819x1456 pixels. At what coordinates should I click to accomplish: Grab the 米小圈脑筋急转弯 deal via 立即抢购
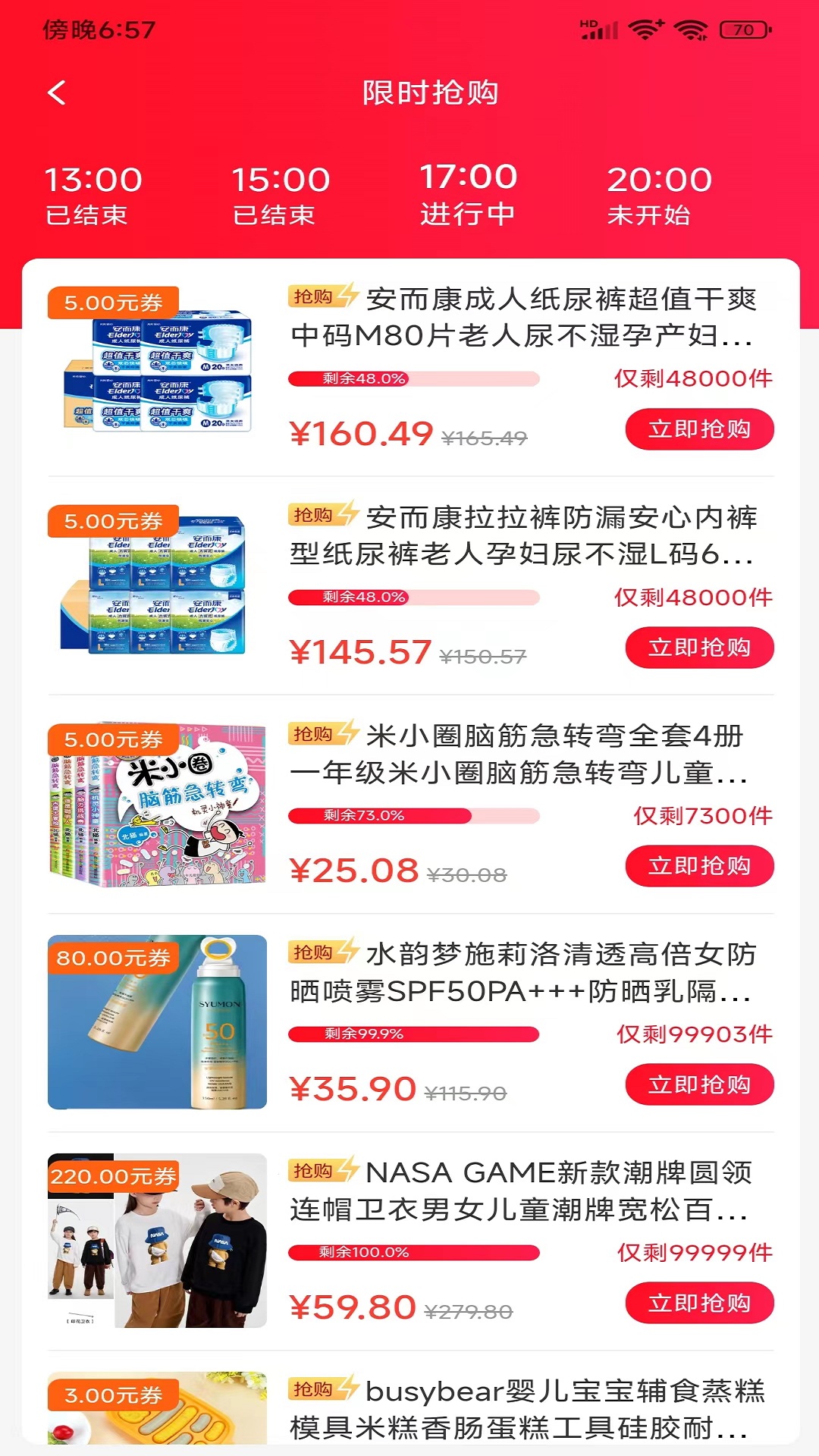coord(699,866)
